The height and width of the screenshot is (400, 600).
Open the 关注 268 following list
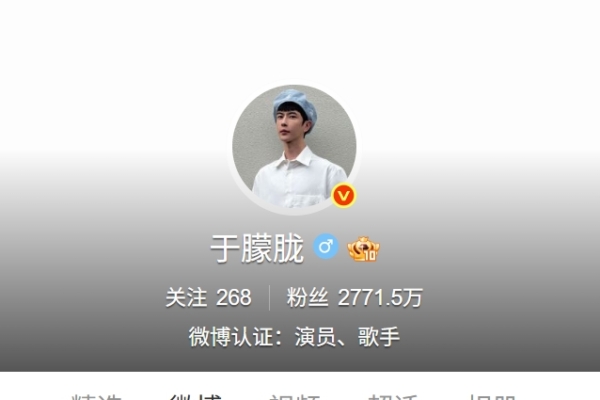pyautogui.click(x=208, y=297)
